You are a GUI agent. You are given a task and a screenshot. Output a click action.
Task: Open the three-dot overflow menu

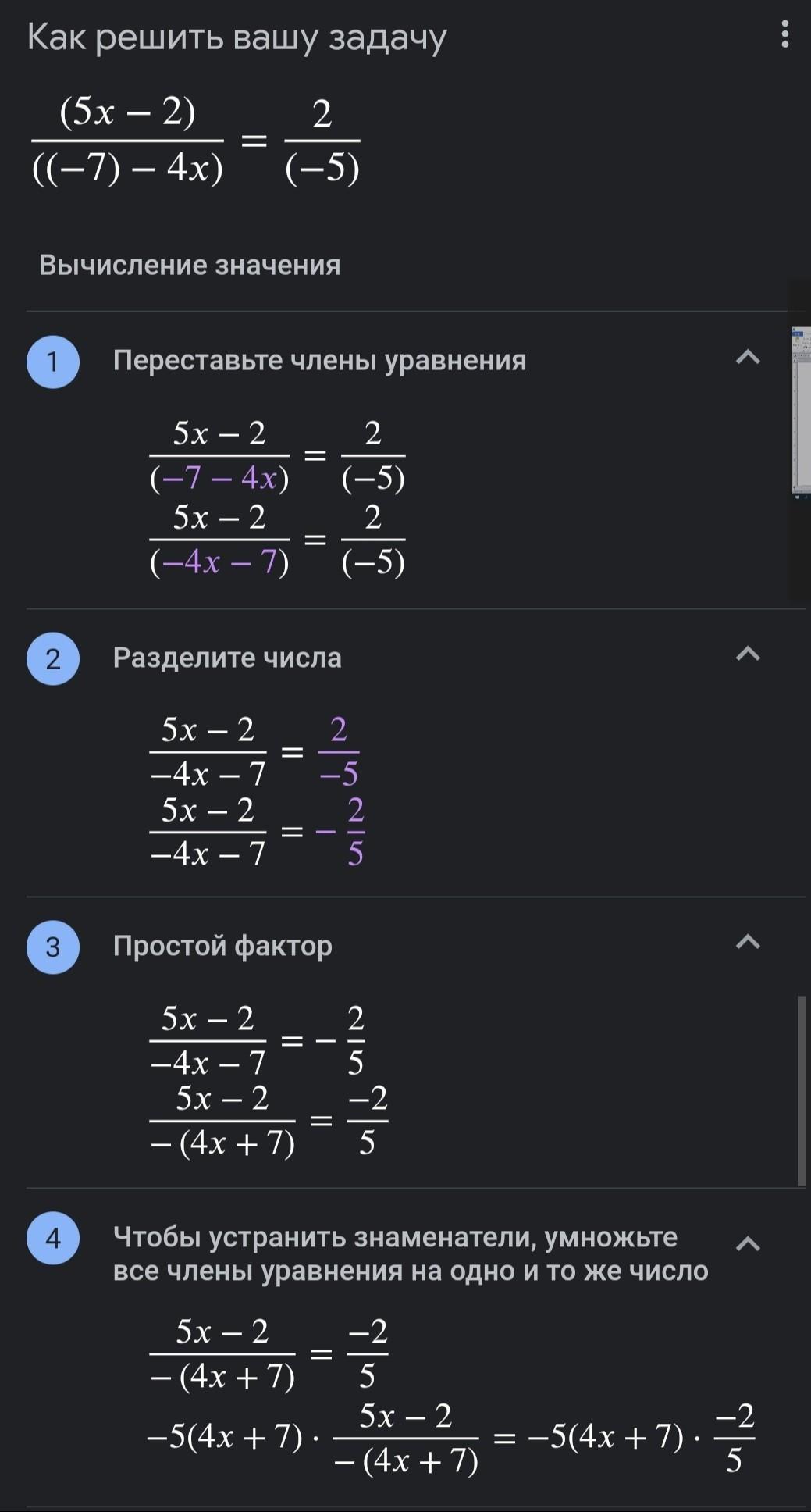click(x=784, y=34)
